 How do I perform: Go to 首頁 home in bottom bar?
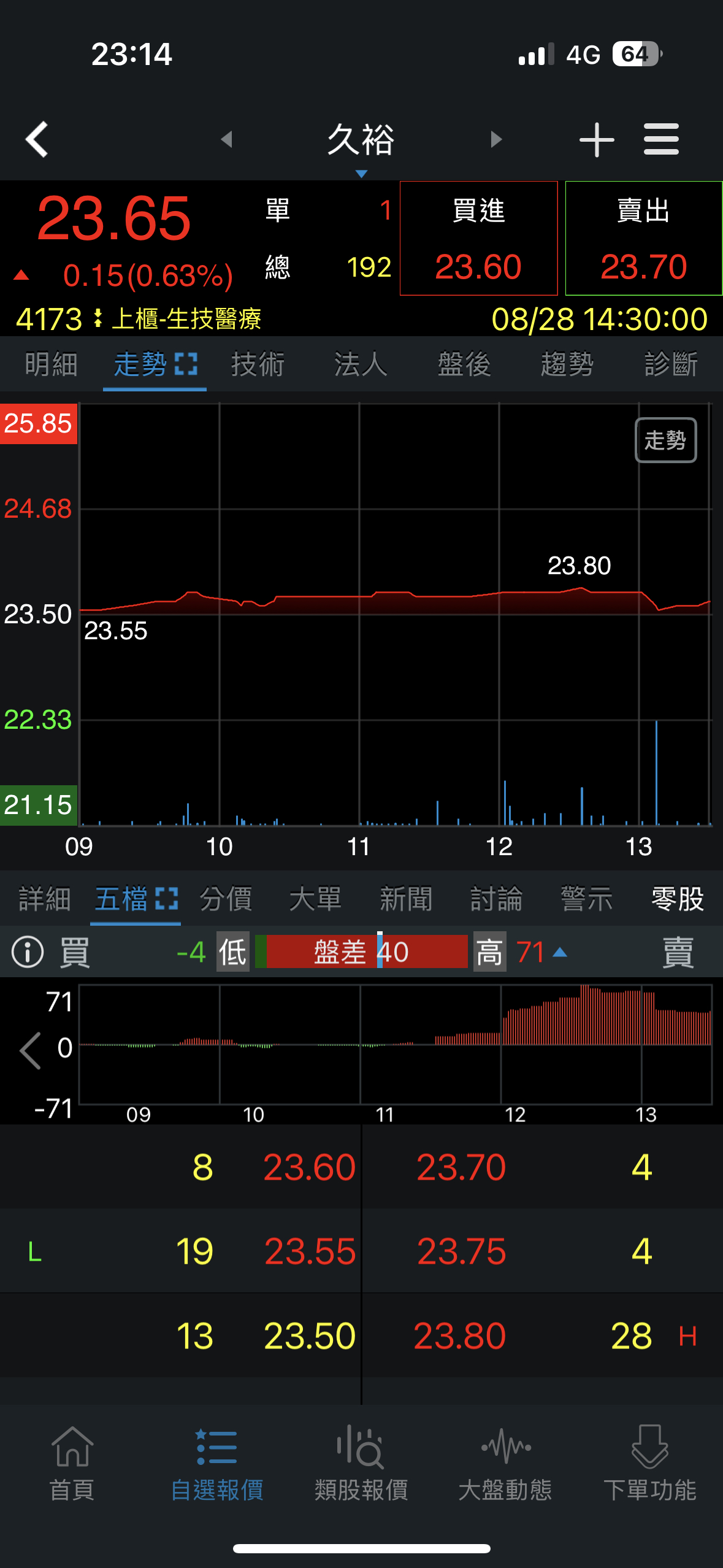(72, 1463)
